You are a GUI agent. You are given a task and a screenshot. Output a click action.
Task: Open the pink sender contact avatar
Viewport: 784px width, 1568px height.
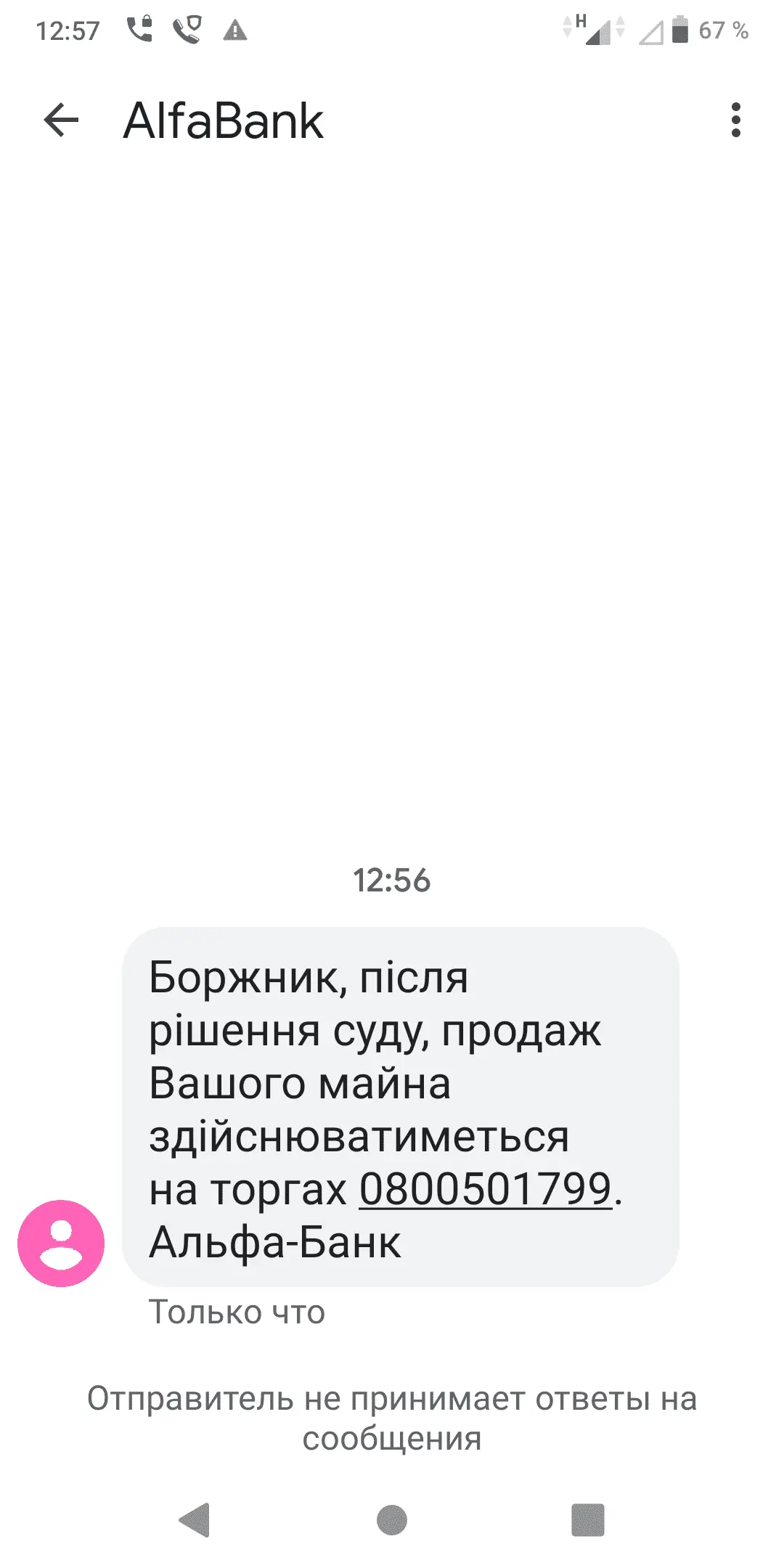61,1243
